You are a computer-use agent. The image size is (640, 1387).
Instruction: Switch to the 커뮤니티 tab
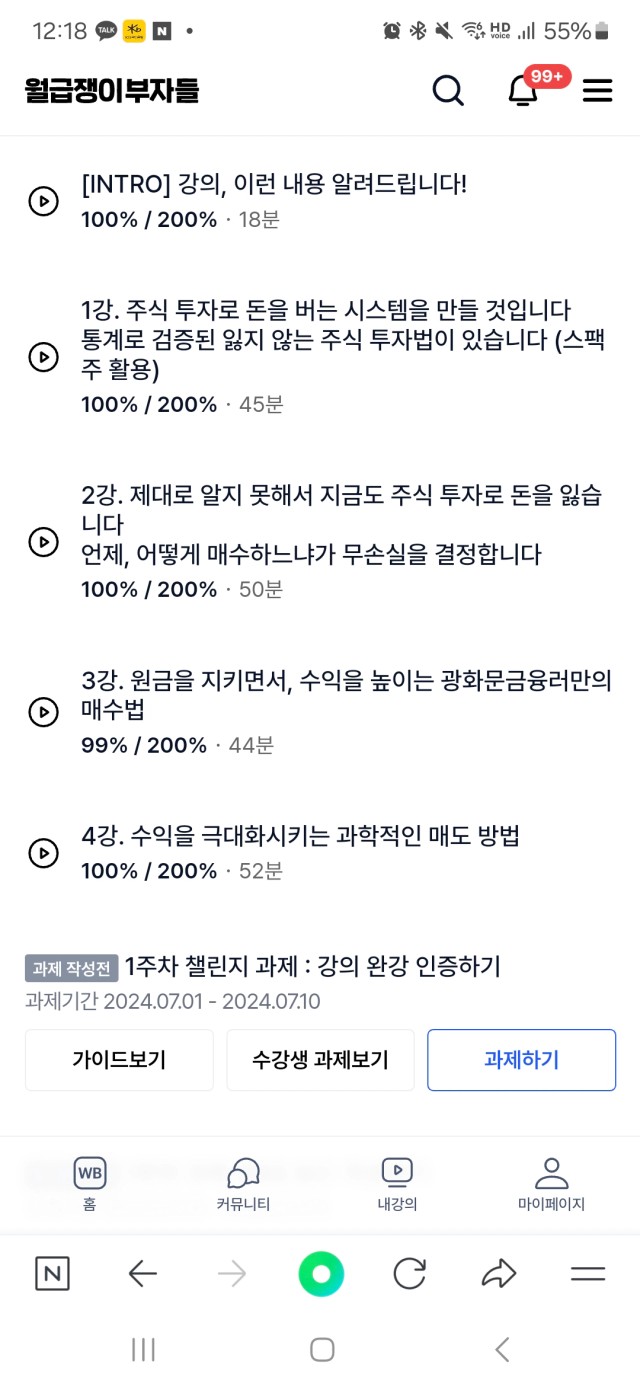pos(243,1184)
